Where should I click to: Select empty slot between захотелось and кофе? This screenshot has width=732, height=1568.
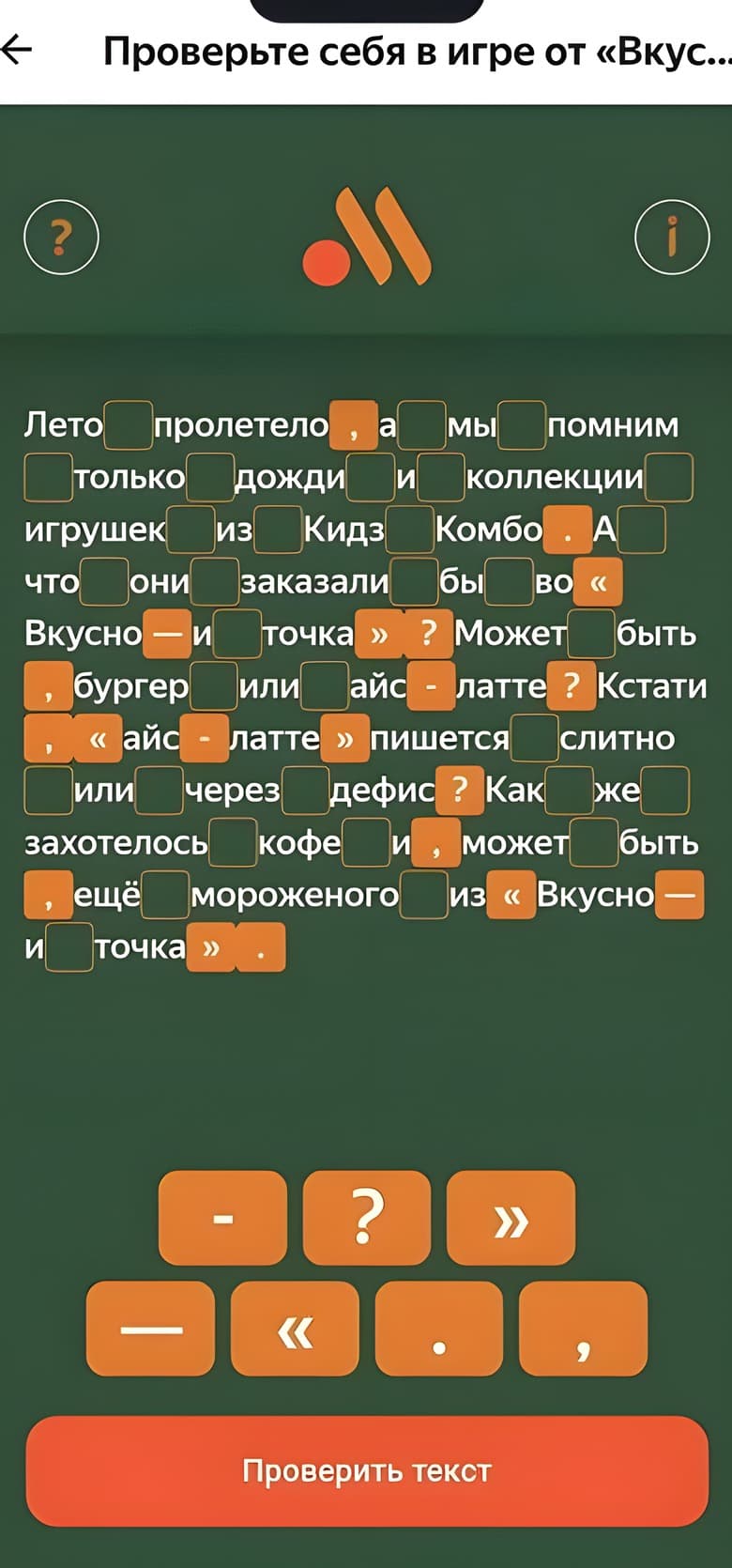(x=233, y=842)
